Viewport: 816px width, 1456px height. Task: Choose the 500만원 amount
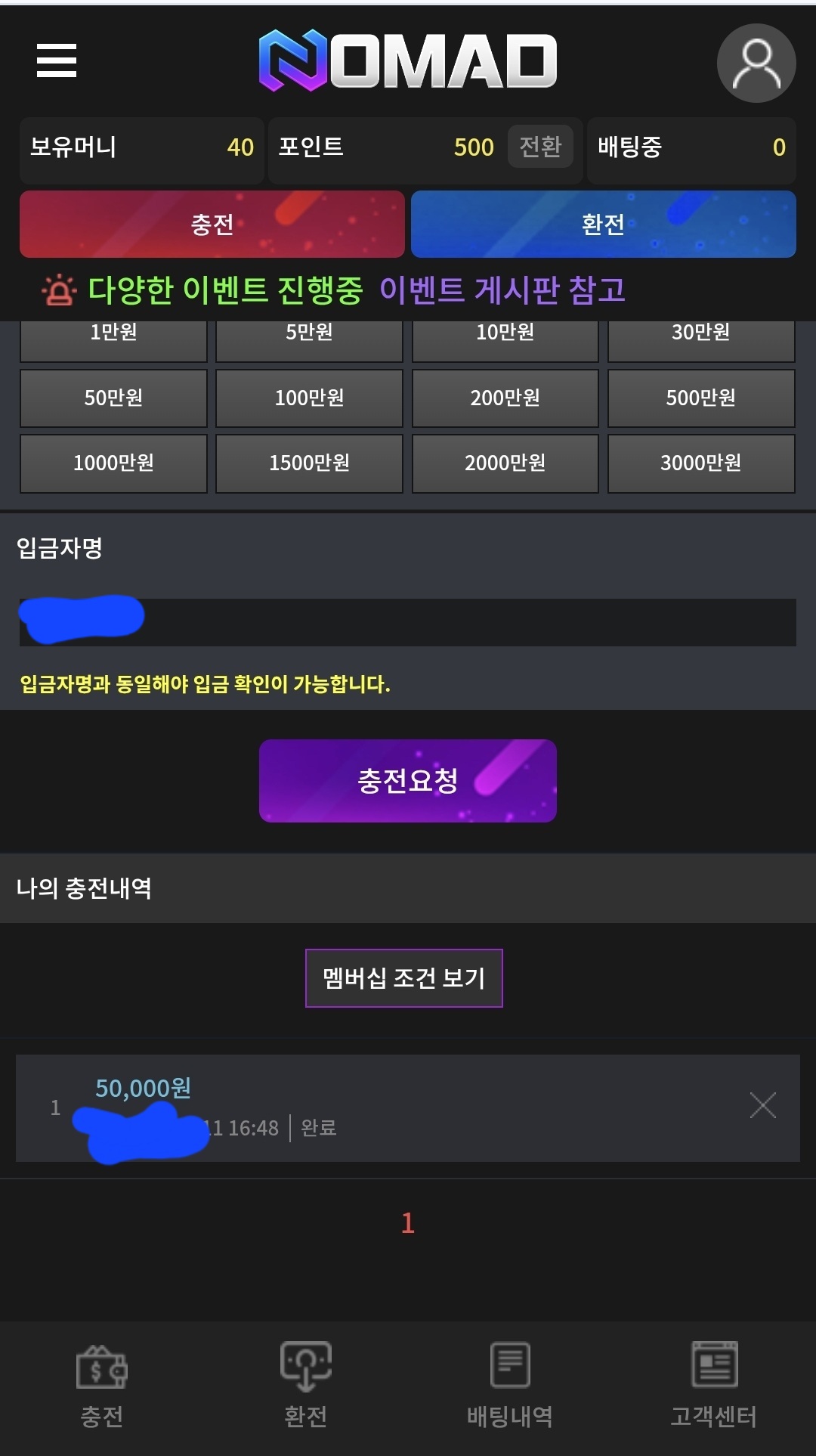coord(700,398)
